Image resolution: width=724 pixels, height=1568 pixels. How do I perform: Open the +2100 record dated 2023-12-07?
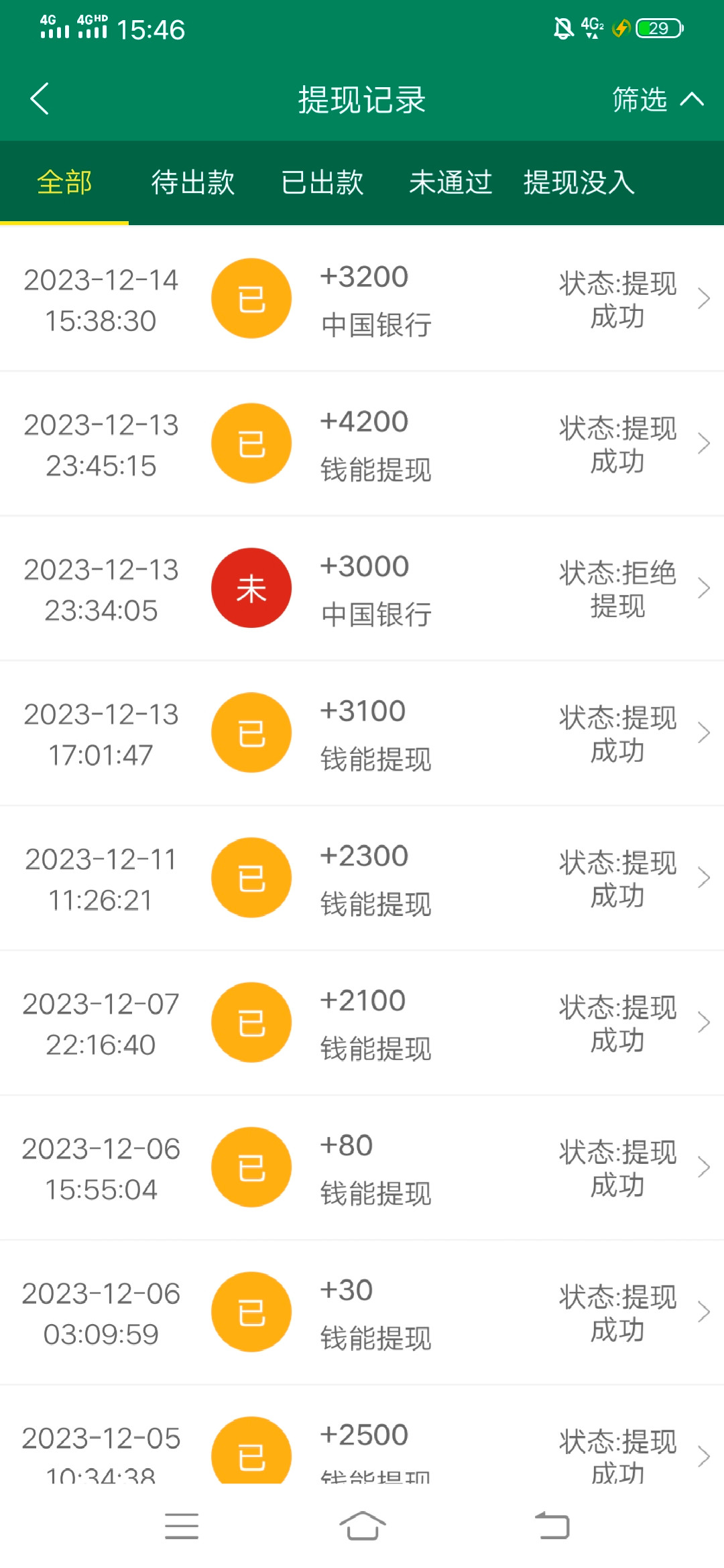pos(362,1023)
